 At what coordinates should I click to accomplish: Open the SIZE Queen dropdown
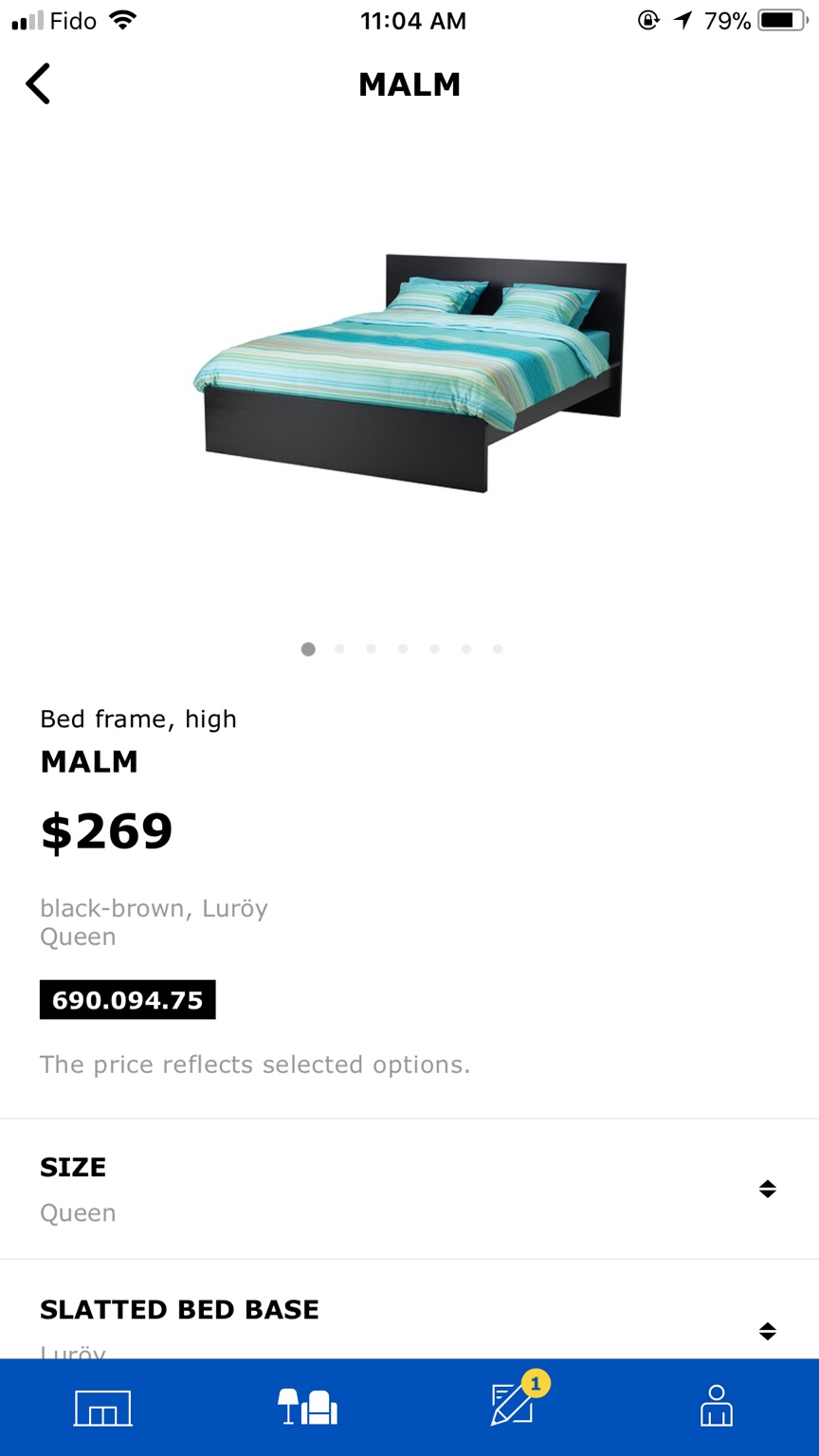click(x=409, y=1189)
